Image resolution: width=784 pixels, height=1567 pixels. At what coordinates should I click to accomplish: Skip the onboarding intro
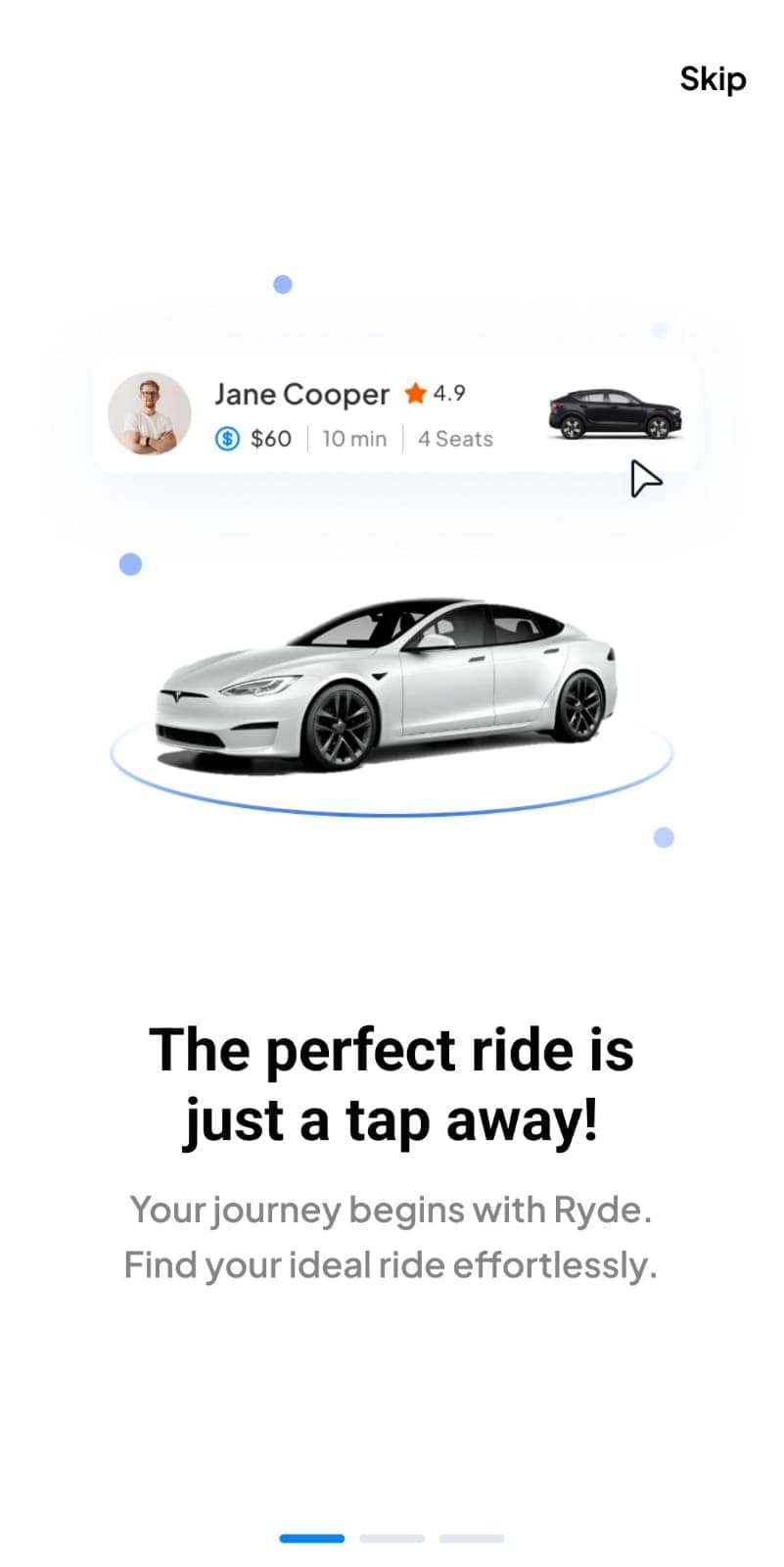(x=713, y=79)
